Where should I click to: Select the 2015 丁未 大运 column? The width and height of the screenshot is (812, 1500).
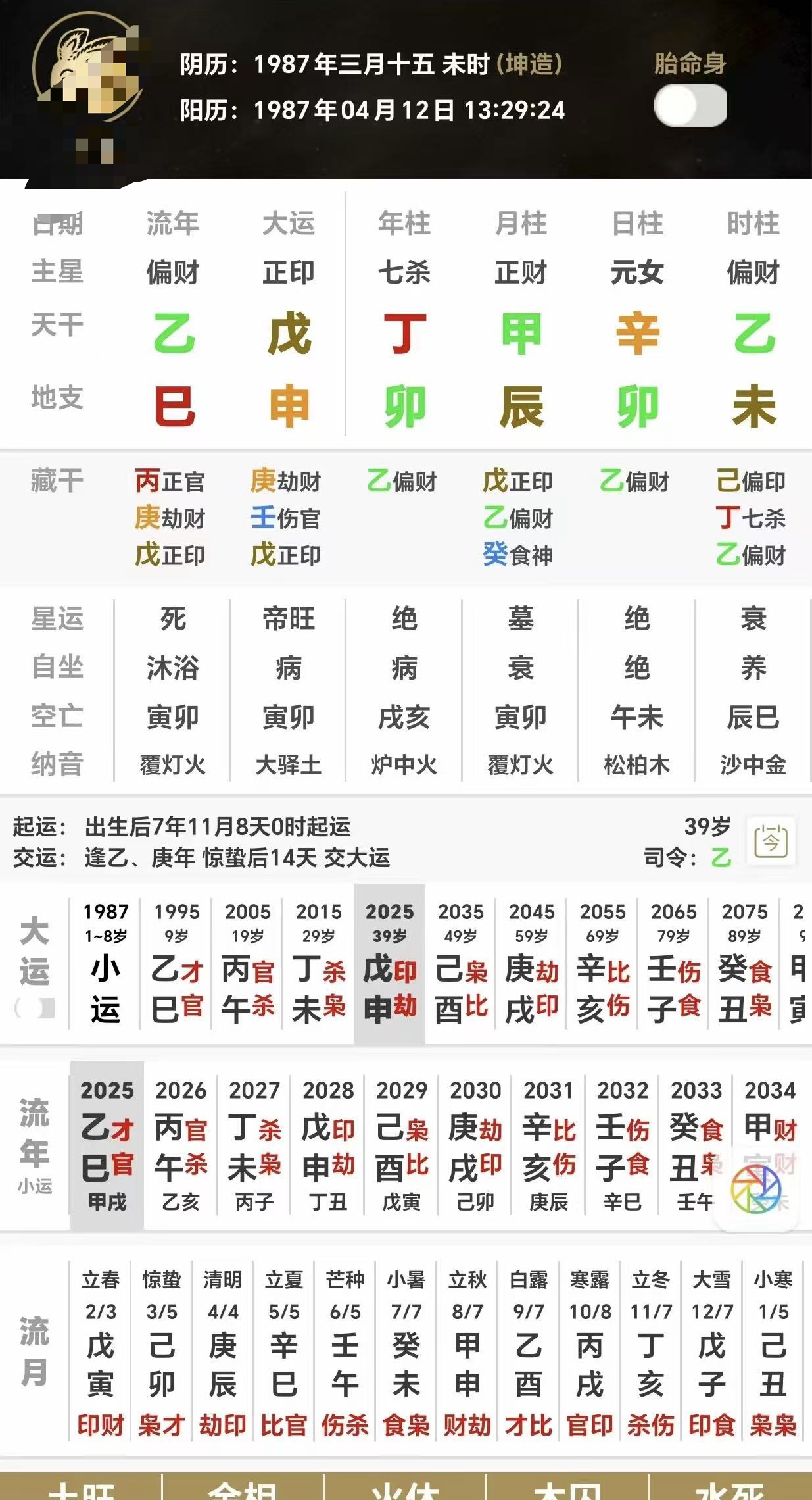coord(319,964)
